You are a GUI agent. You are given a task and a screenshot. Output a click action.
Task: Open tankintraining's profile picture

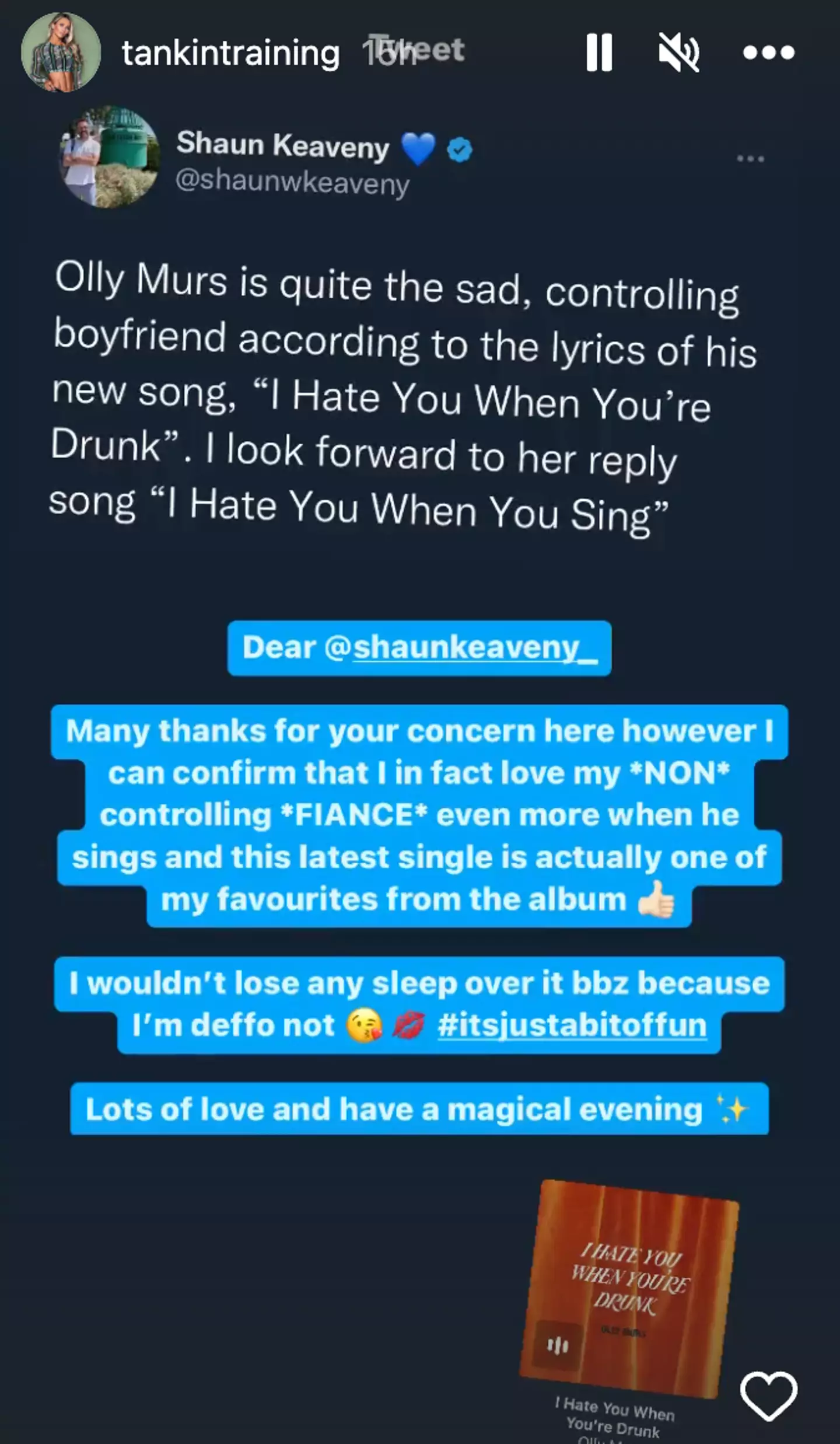61,53
